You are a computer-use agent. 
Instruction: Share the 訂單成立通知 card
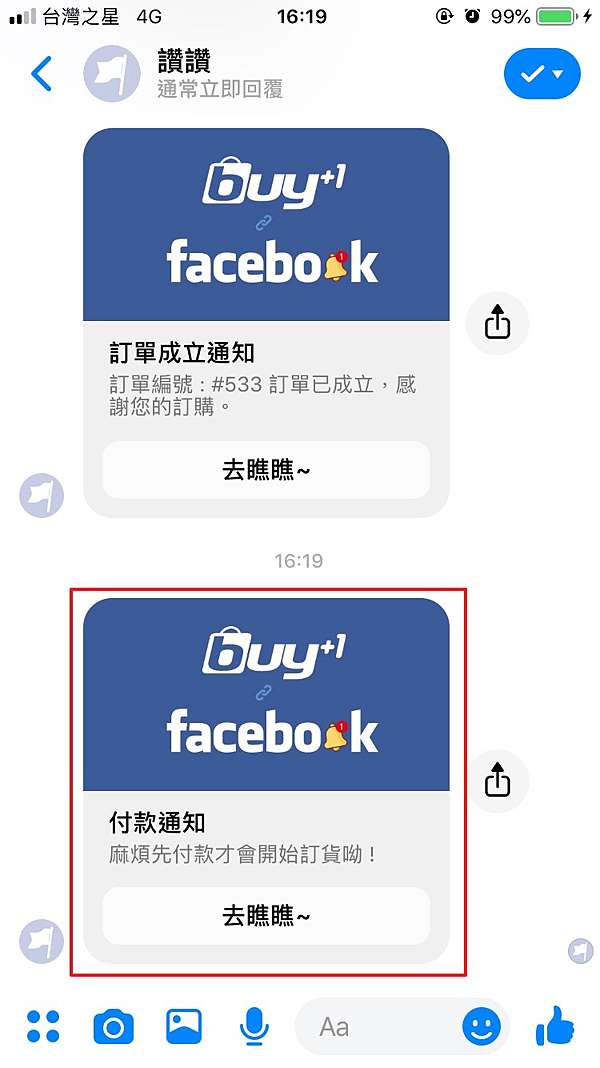click(497, 324)
